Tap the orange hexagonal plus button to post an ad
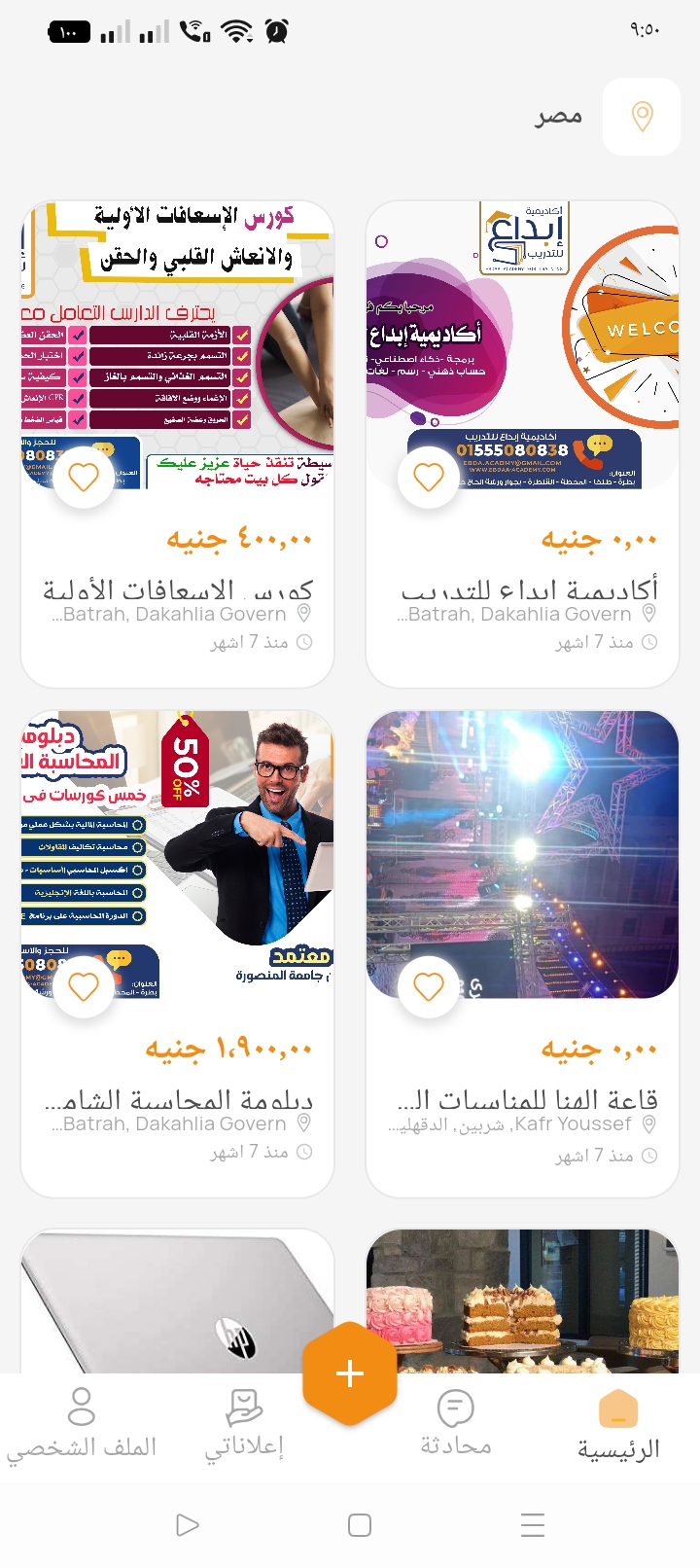Viewport: 700px width, 1568px height. 349,1373
